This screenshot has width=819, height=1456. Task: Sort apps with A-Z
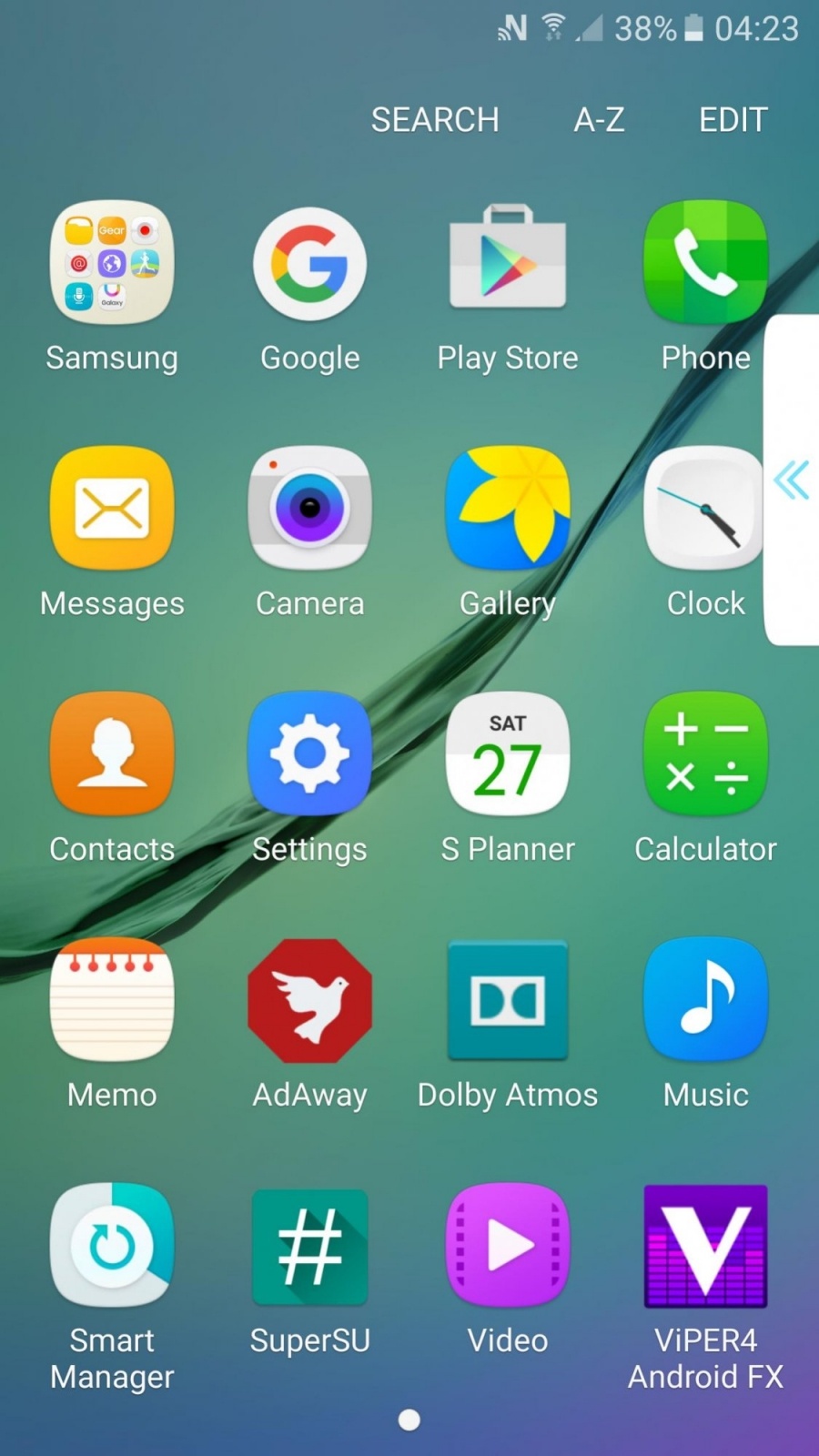(x=599, y=120)
